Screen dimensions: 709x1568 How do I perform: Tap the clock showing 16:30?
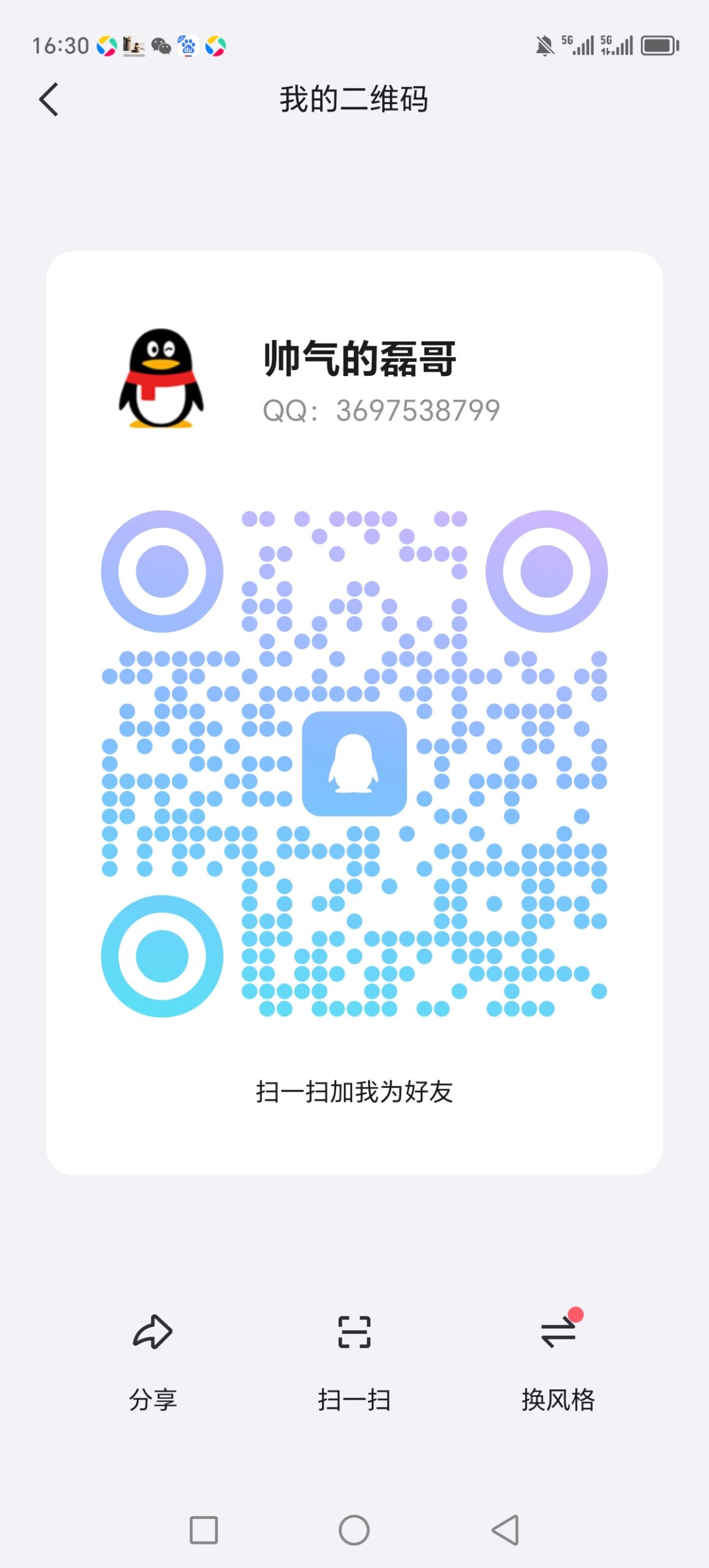click(61, 44)
